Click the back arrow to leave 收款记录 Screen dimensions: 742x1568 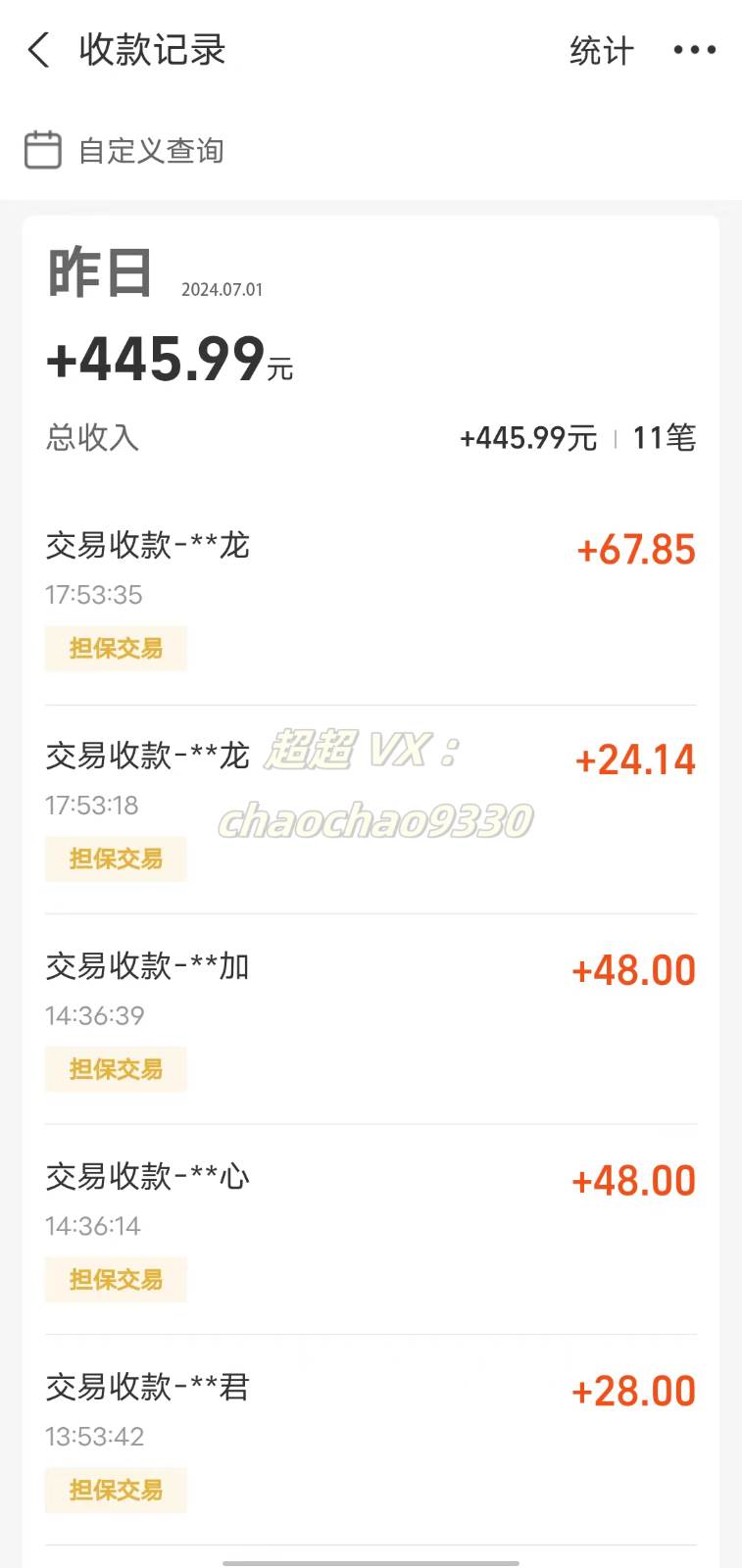(x=37, y=51)
